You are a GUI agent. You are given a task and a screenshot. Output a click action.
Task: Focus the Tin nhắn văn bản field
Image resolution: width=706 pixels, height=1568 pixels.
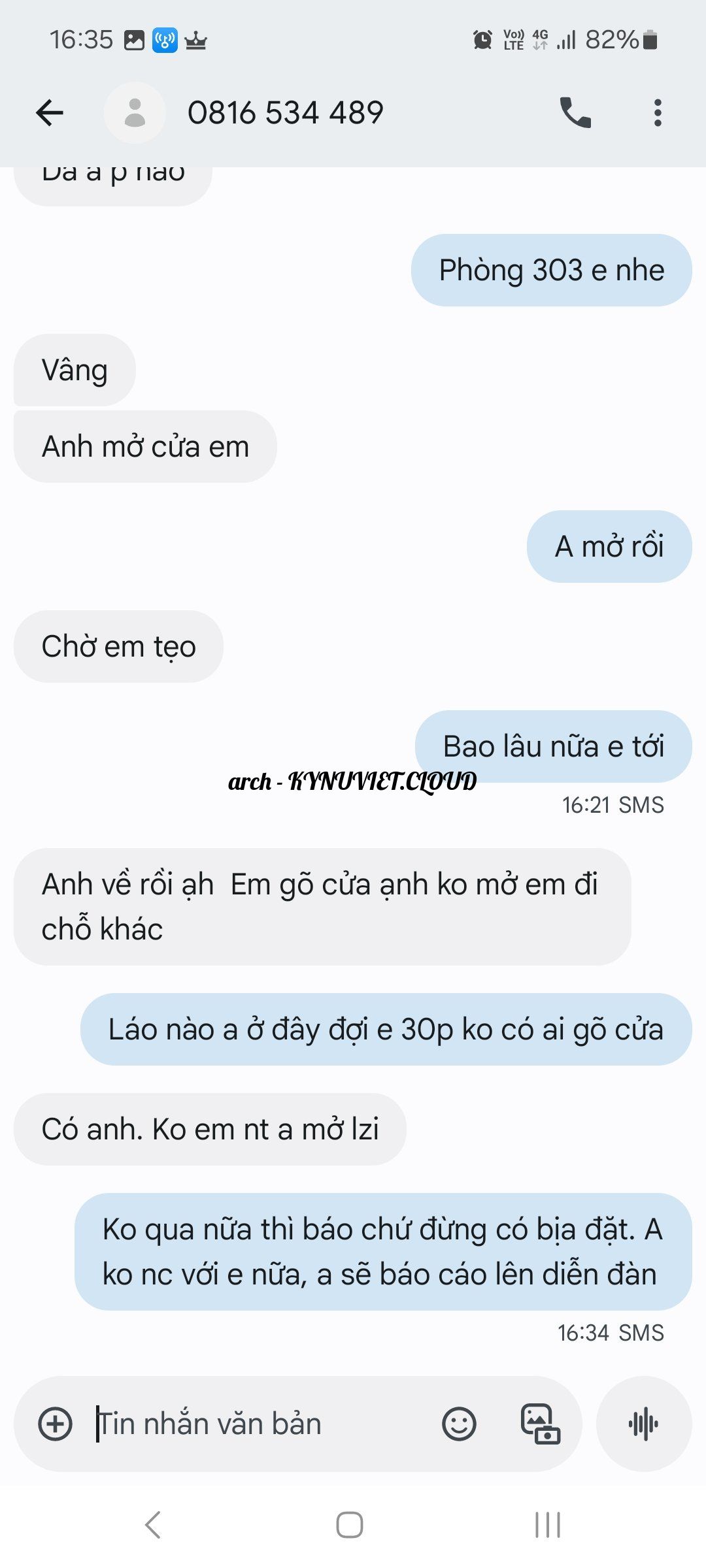point(261,1424)
